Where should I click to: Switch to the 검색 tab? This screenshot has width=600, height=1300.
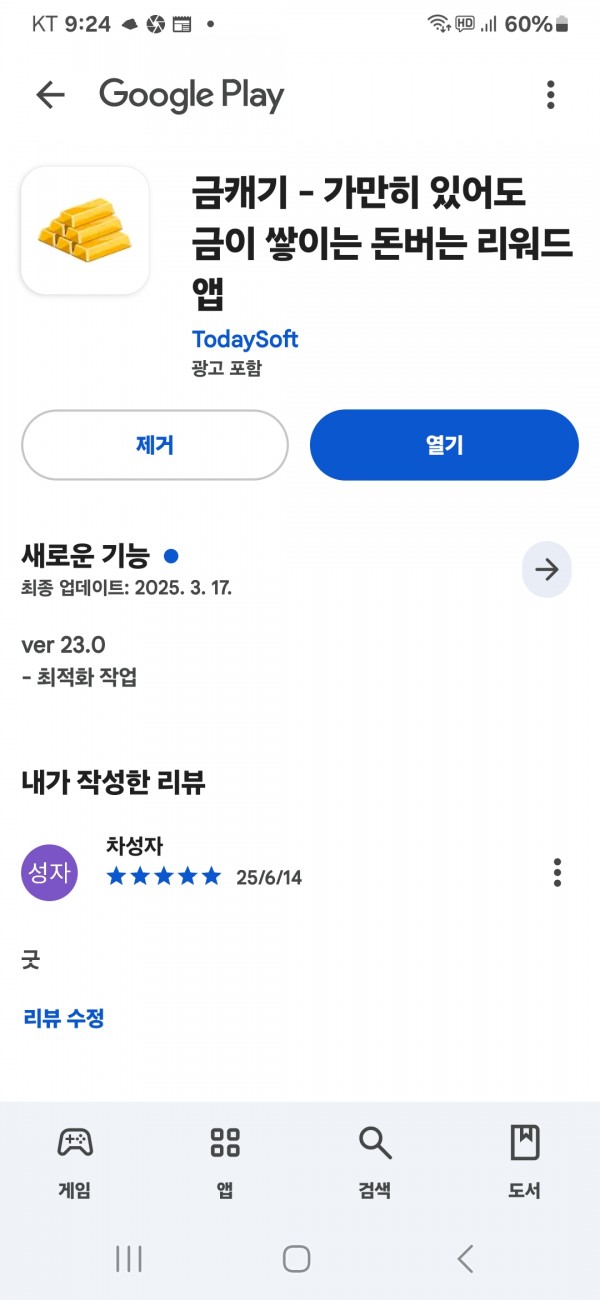pyautogui.click(x=375, y=1162)
